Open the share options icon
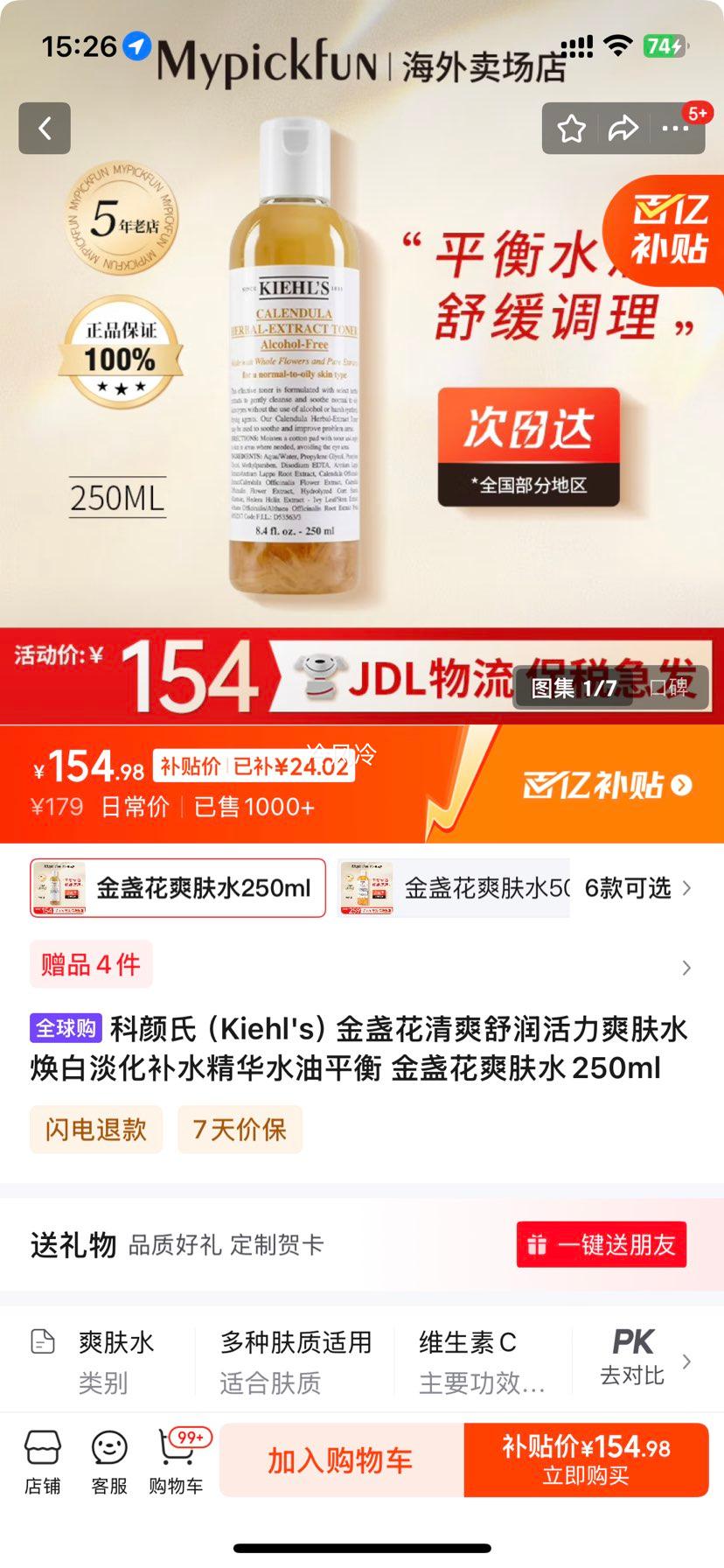The height and width of the screenshot is (1568, 724). [x=623, y=128]
